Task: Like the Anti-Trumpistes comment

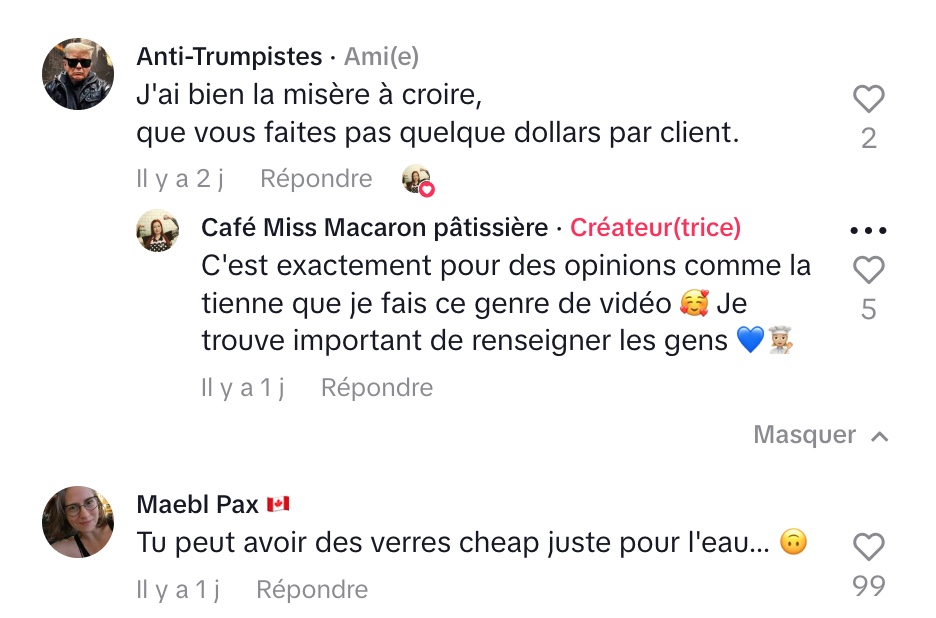Action: [x=868, y=99]
